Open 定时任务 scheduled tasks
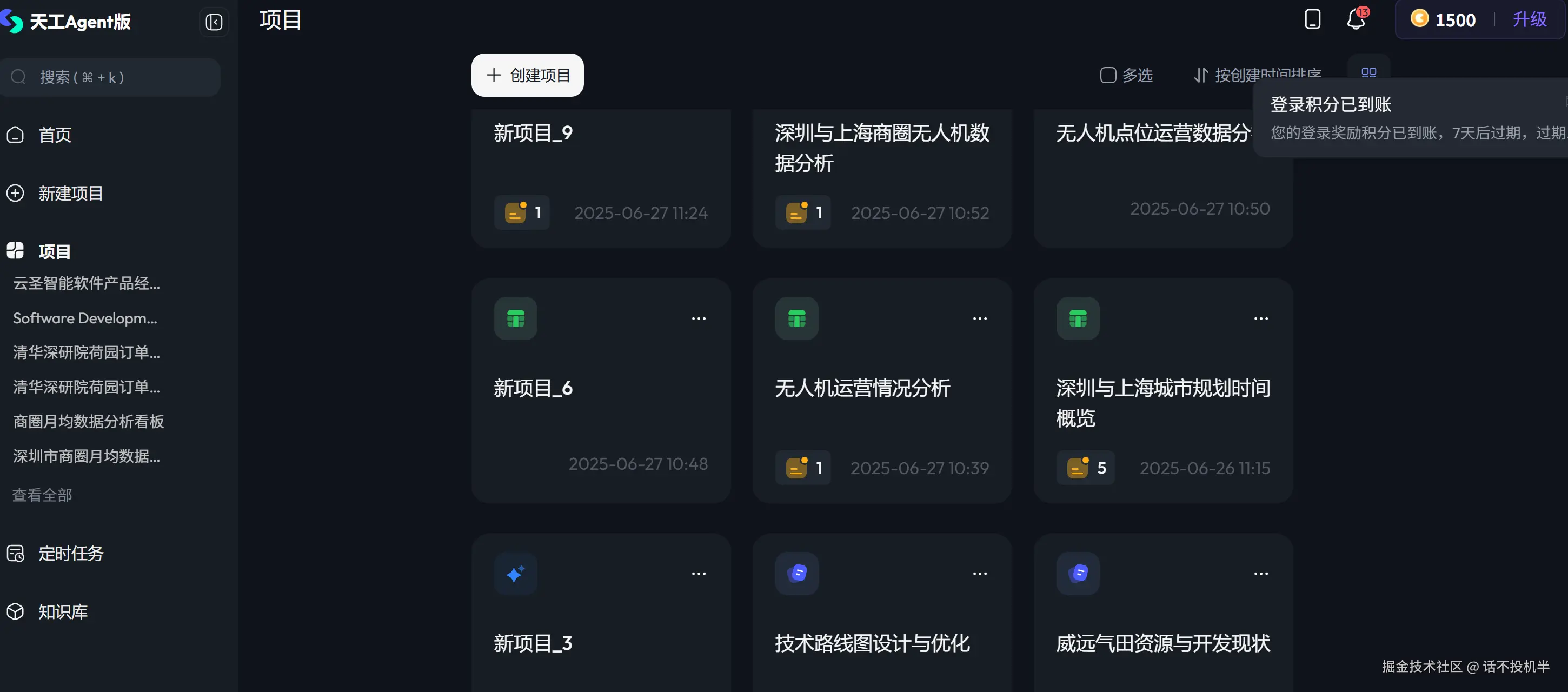The height and width of the screenshot is (692, 1568). [x=71, y=553]
